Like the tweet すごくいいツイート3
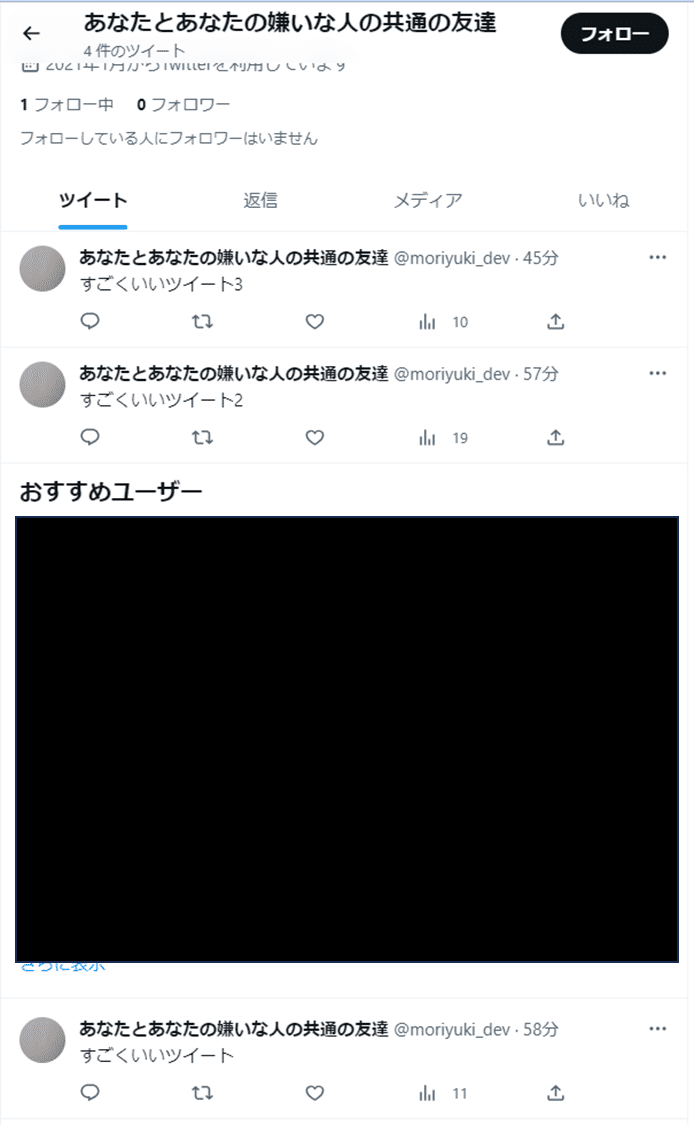The width and height of the screenshot is (694, 1125). [x=314, y=321]
